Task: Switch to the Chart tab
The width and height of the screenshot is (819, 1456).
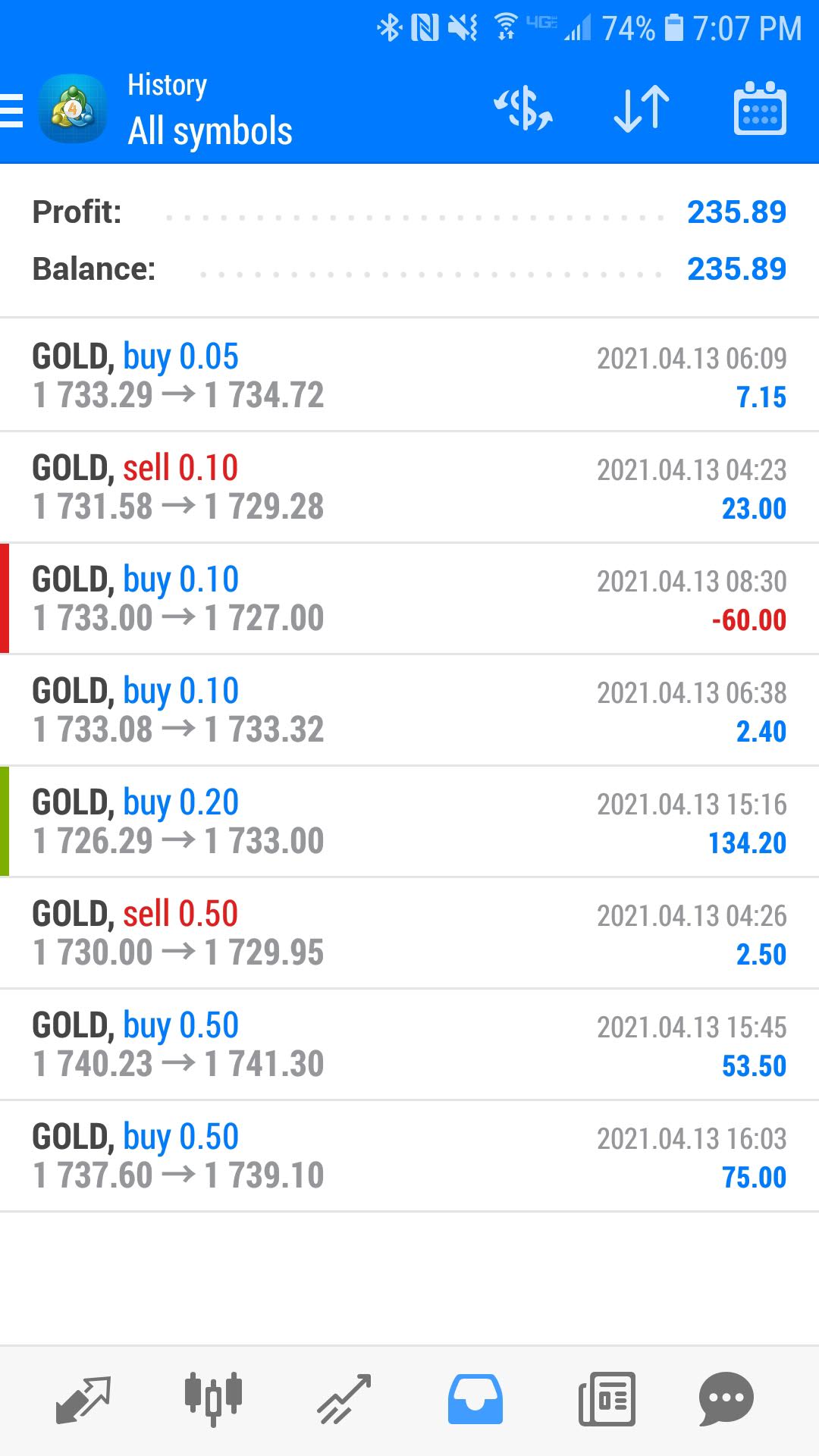Action: [x=213, y=1399]
